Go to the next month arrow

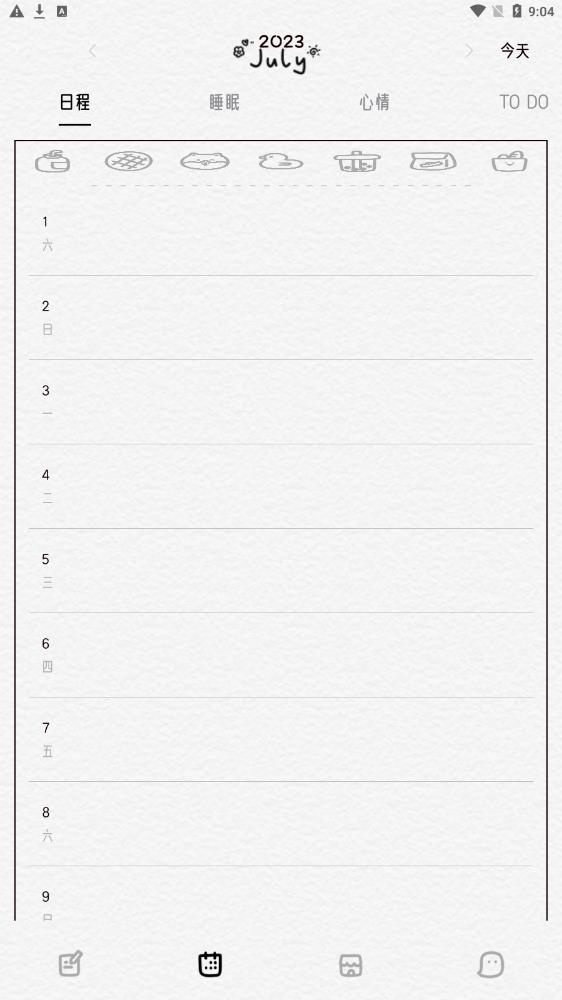[x=469, y=51]
